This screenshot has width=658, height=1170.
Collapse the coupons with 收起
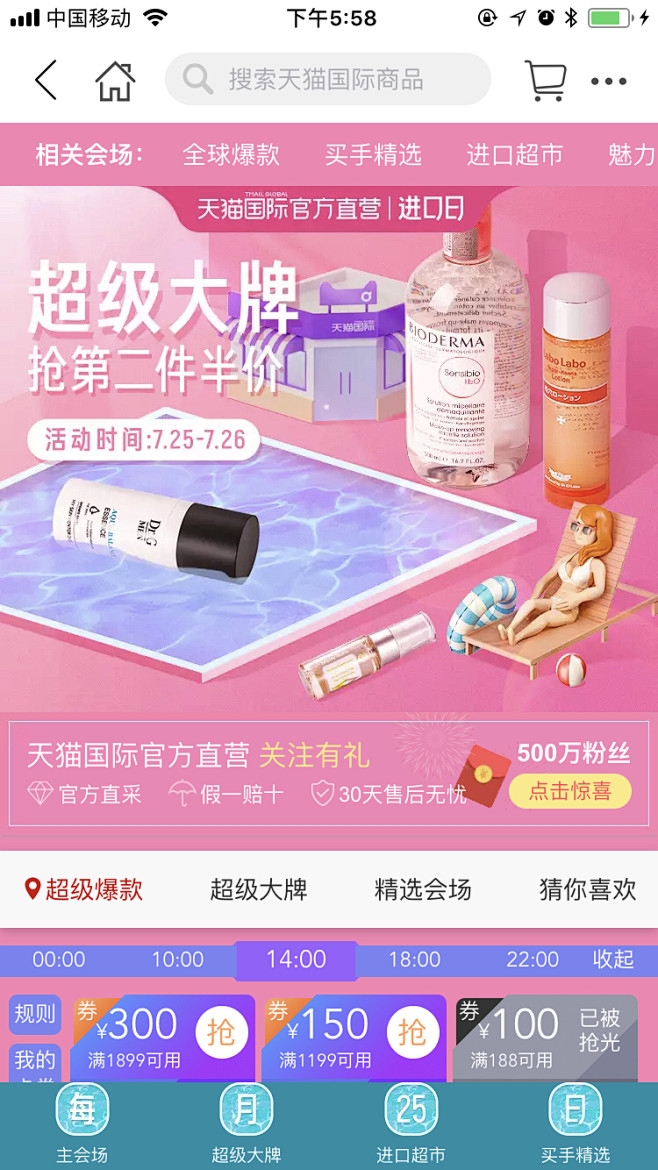point(613,960)
